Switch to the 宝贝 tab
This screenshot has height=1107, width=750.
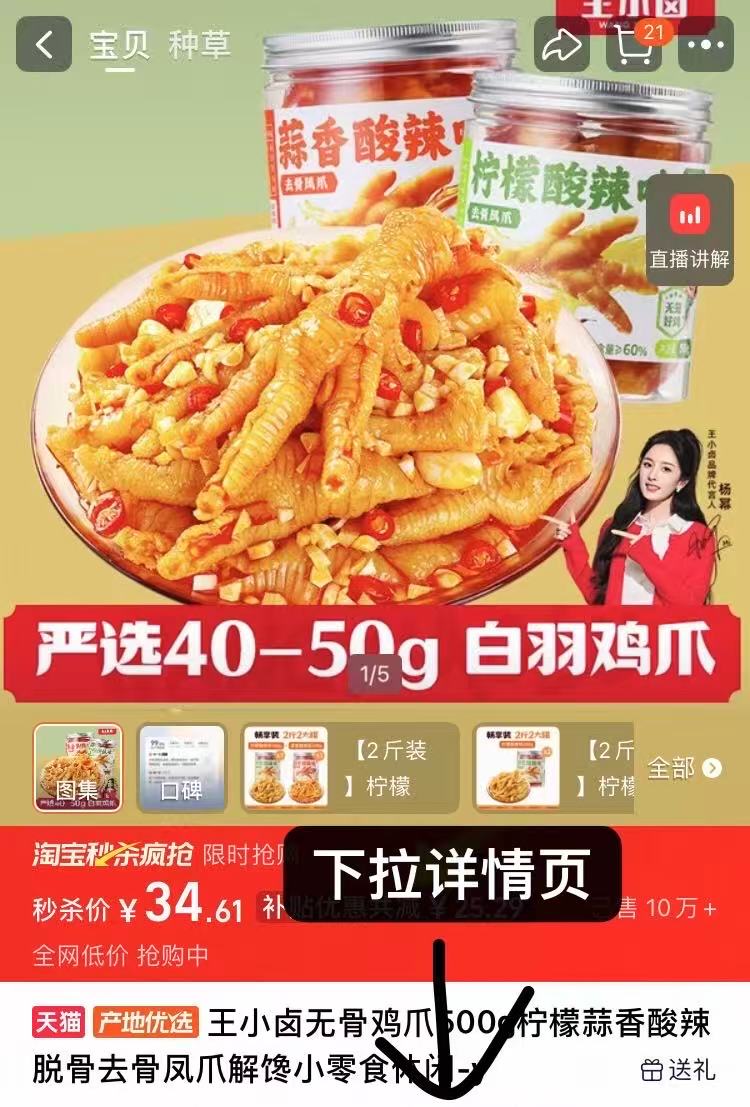(x=118, y=45)
